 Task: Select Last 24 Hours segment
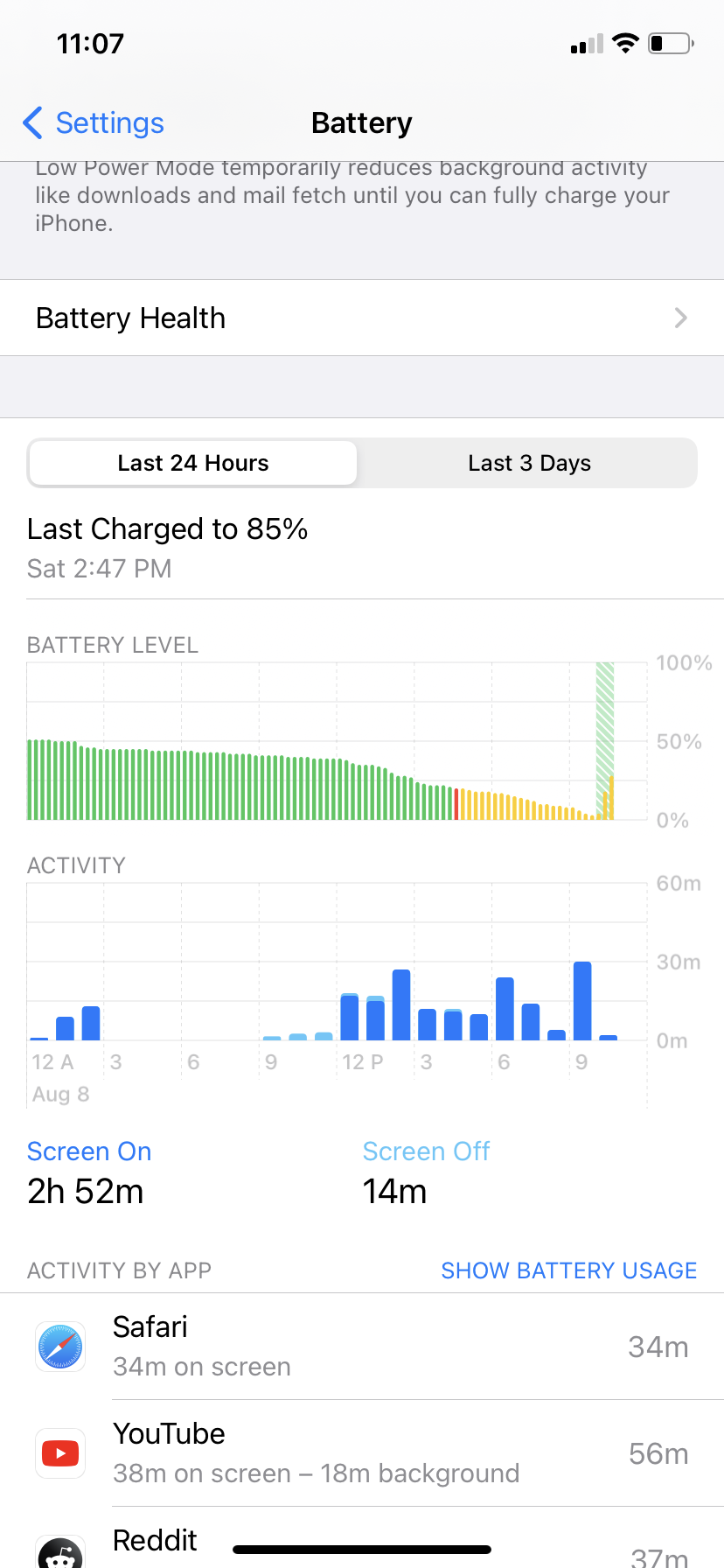tap(193, 463)
